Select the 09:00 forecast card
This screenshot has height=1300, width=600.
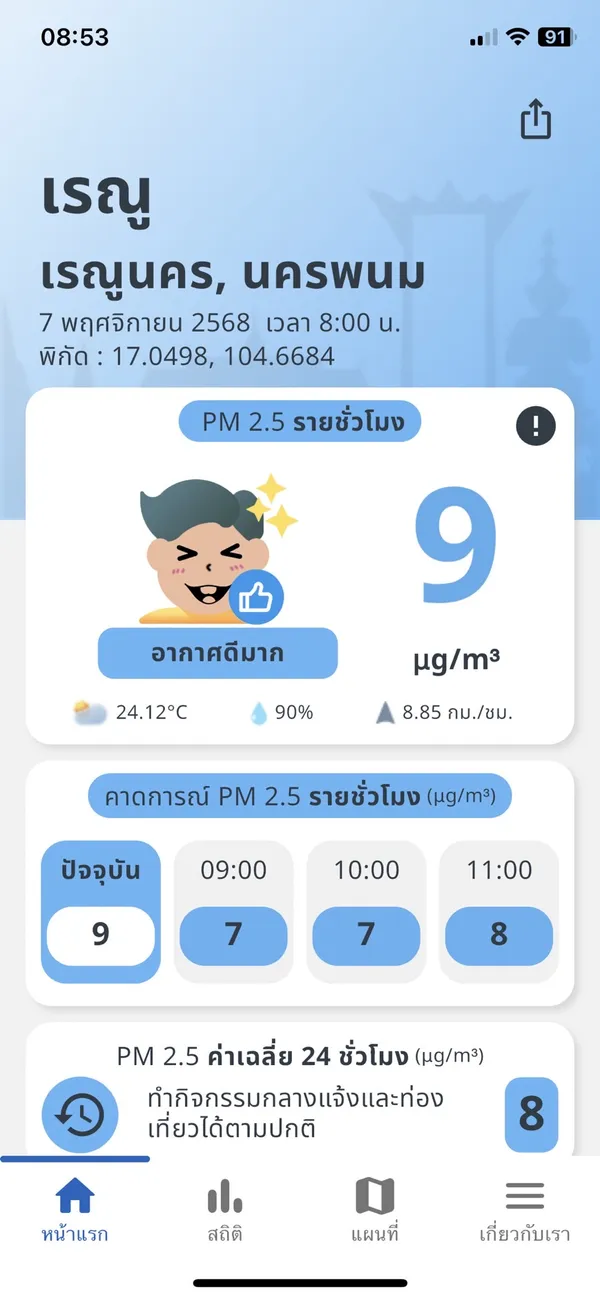[x=233, y=911]
